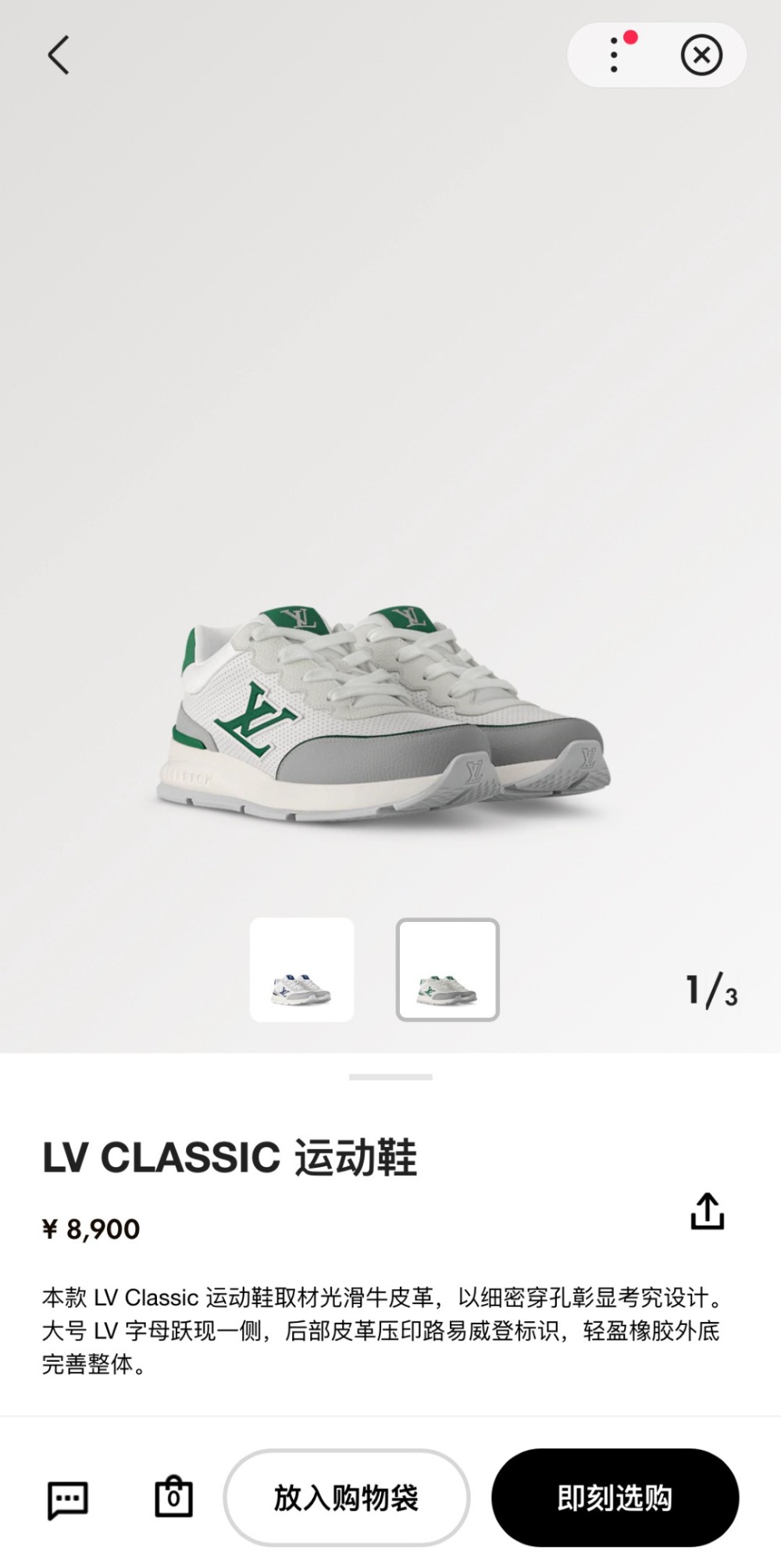Select the green colorway sneaker thumbnail
Image resolution: width=781 pixels, height=1568 pixels.
point(448,970)
